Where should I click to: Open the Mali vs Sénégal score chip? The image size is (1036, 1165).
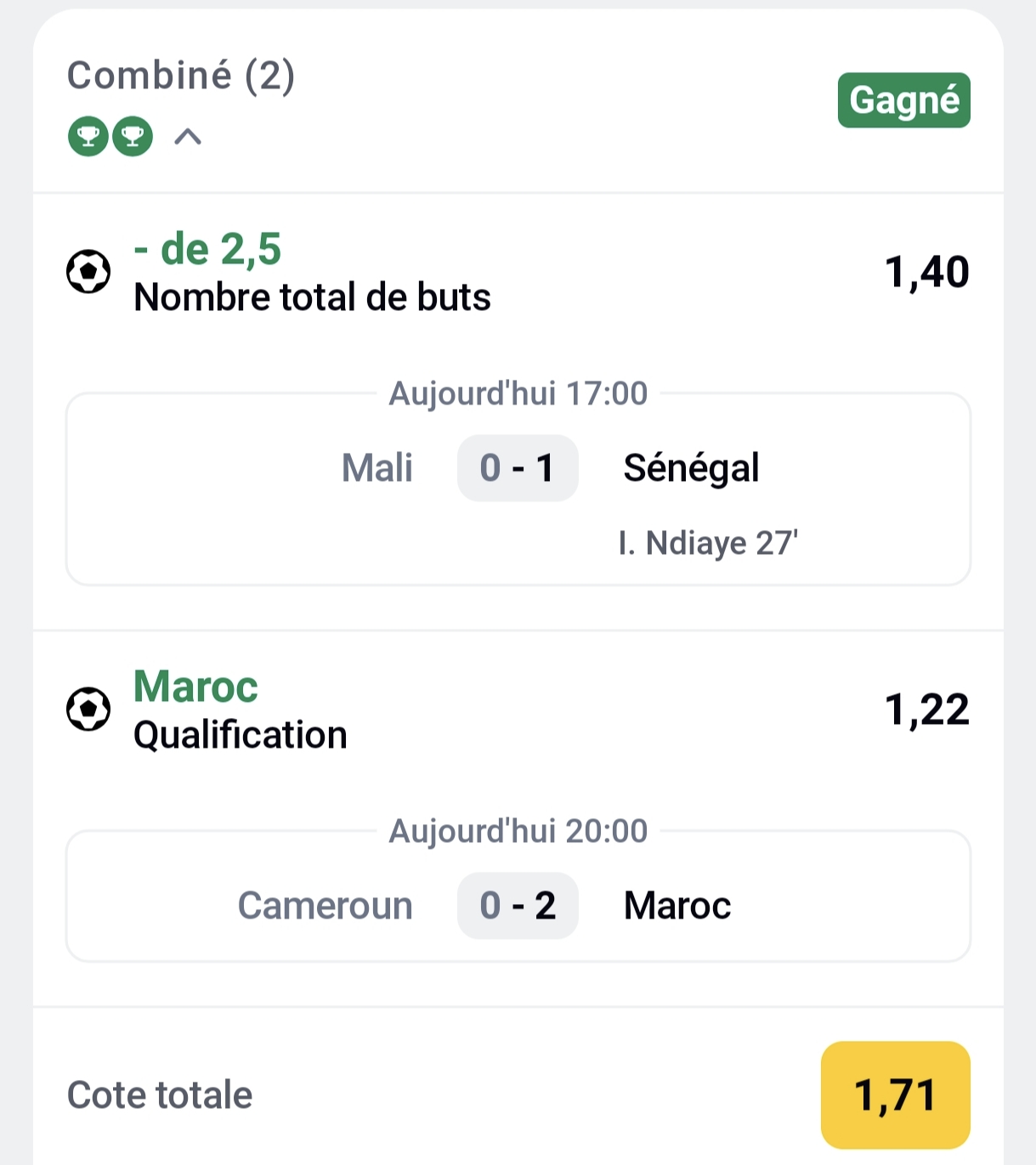517,467
